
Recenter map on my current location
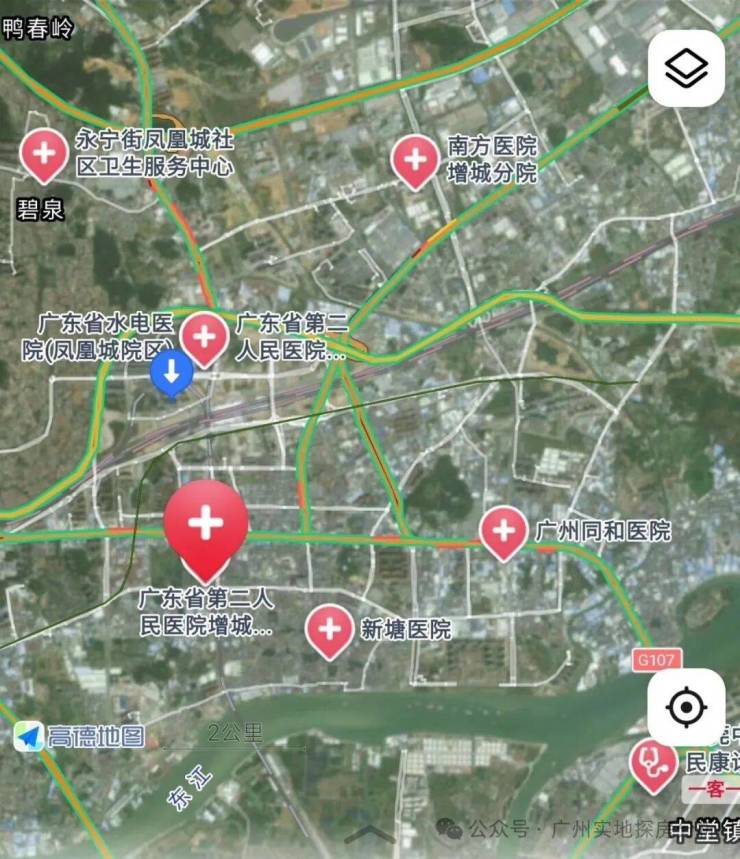(x=686, y=707)
